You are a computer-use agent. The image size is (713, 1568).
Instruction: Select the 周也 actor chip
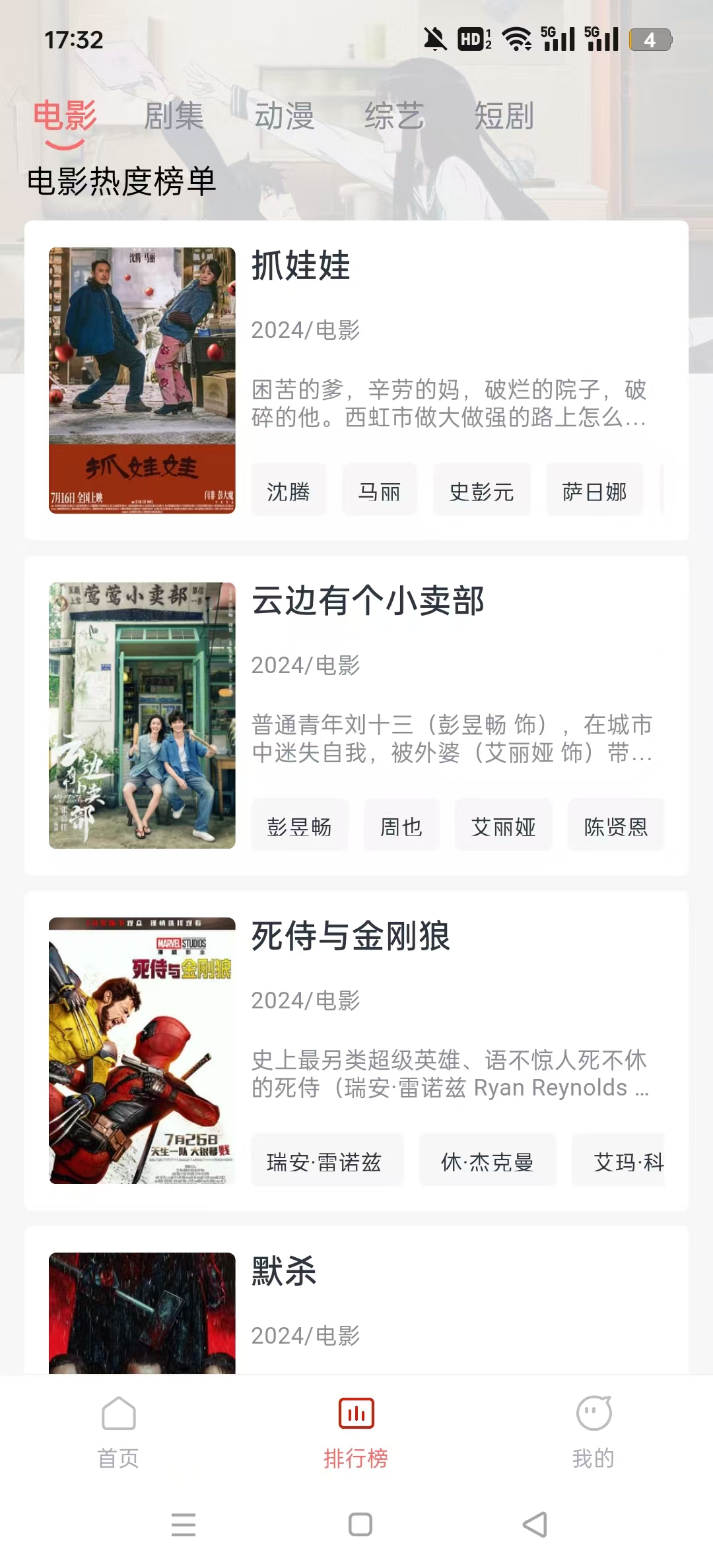tap(401, 827)
